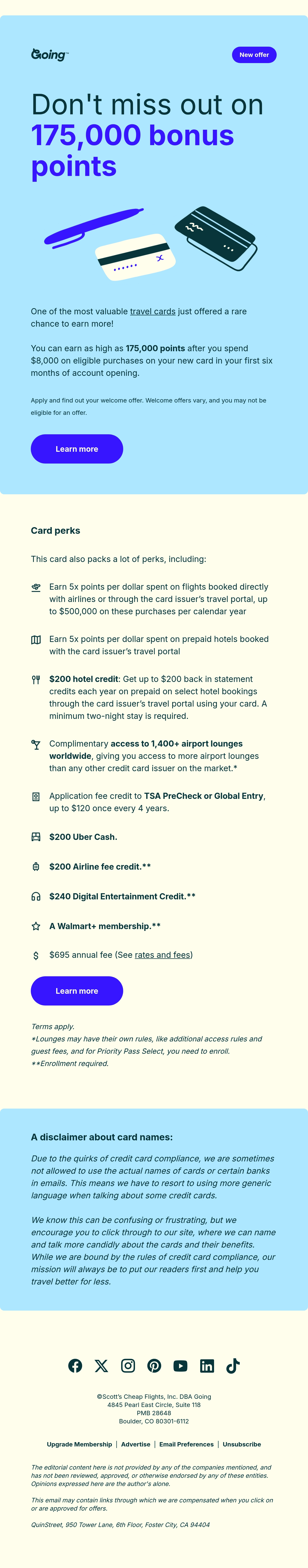308x1568 pixels.
Task: Open the Advertise link
Action: coord(136,1444)
